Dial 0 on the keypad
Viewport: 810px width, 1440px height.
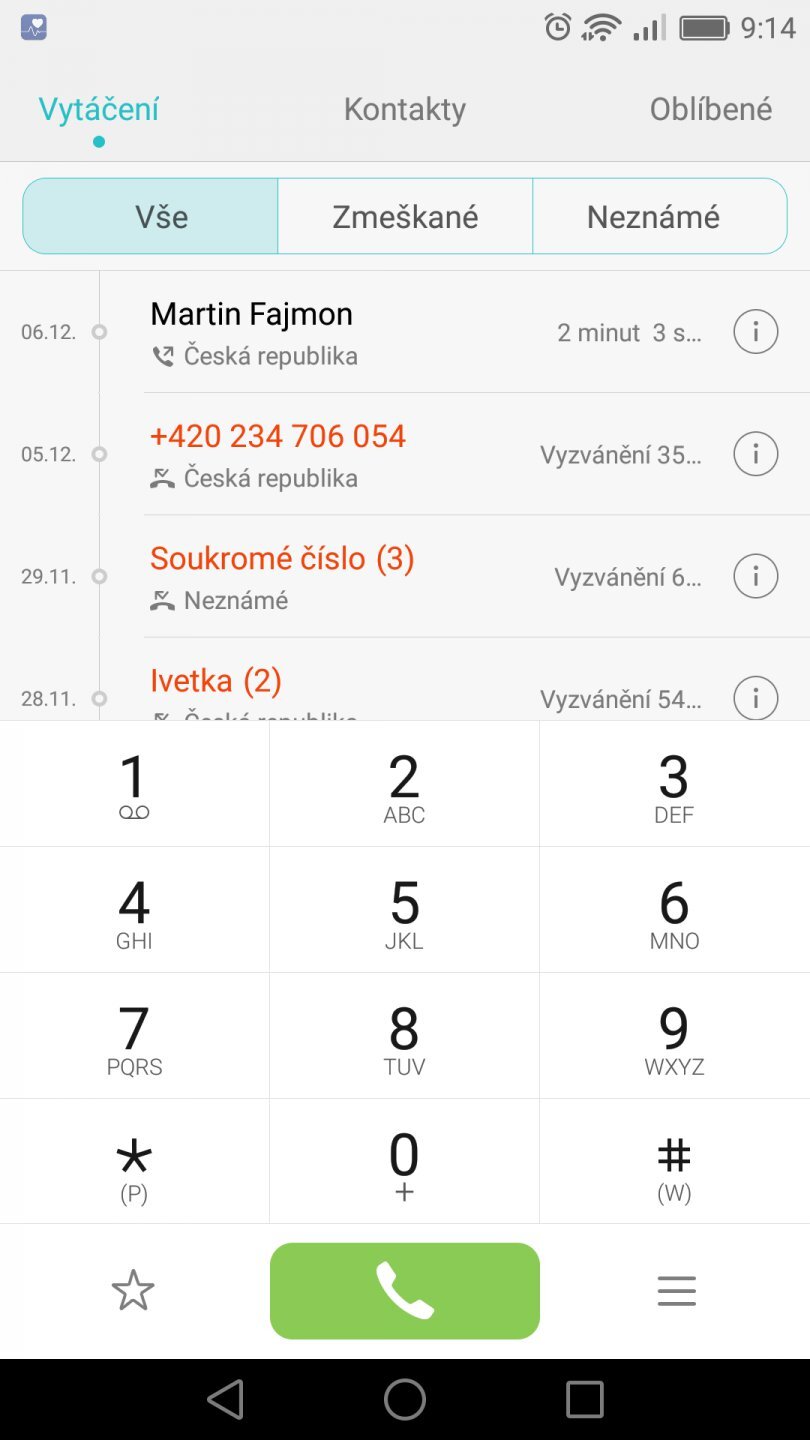[x=404, y=1162]
